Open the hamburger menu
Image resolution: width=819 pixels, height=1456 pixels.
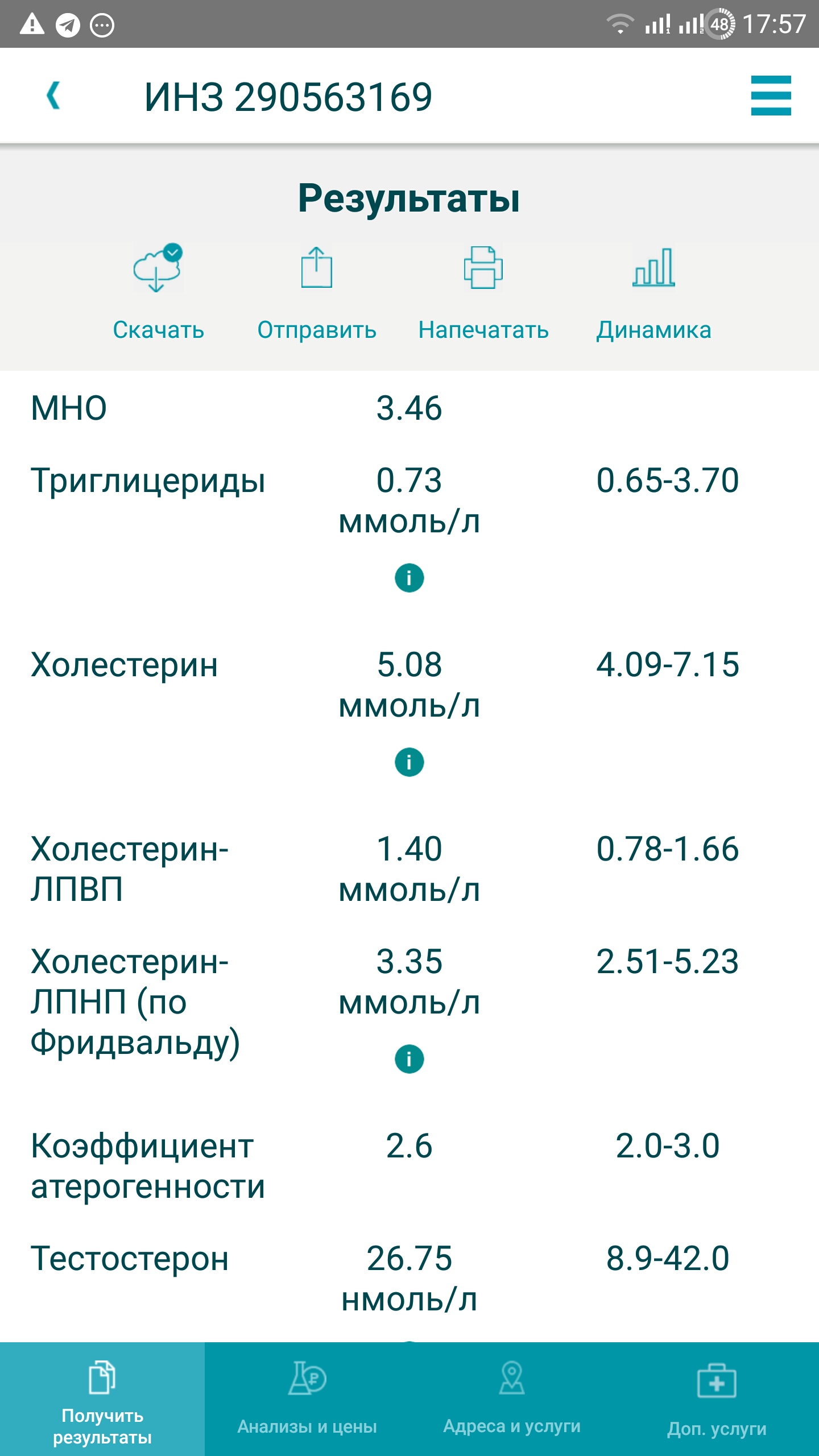coord(771,96)
